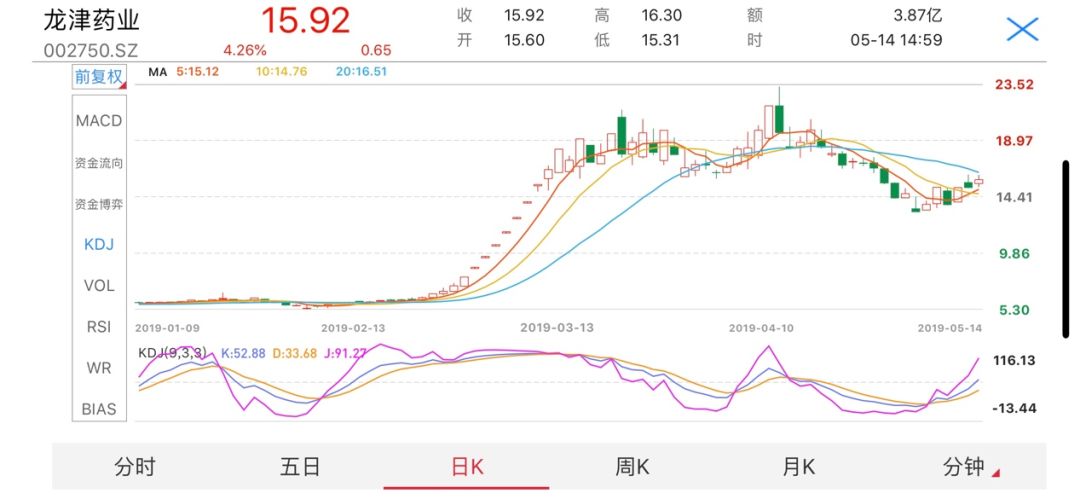Switch to the 分时 chart tab
The height and width of the screenshot is (499, 1080).
(x=135, y=466)
